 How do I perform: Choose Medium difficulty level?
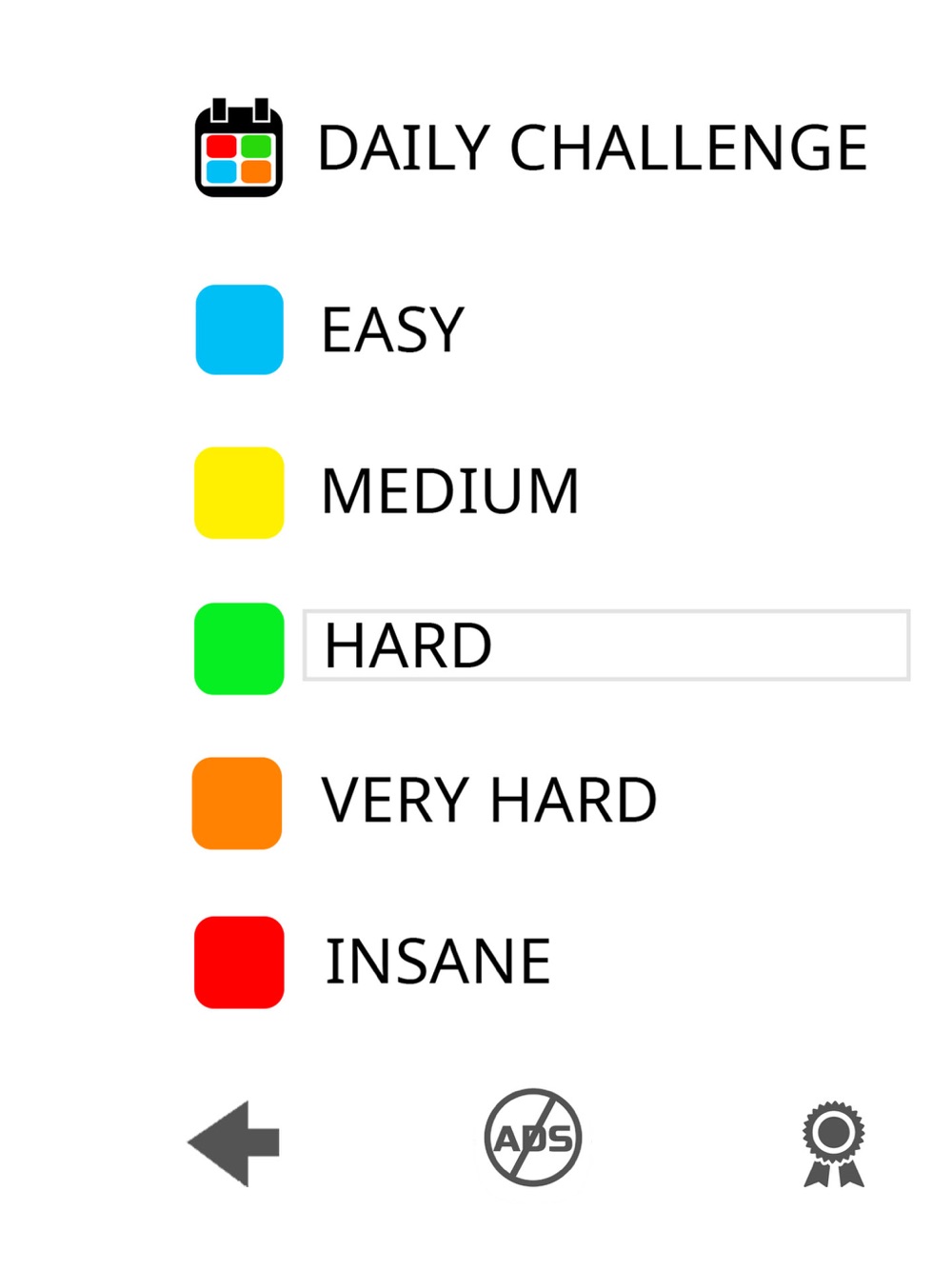click(448, 492)
